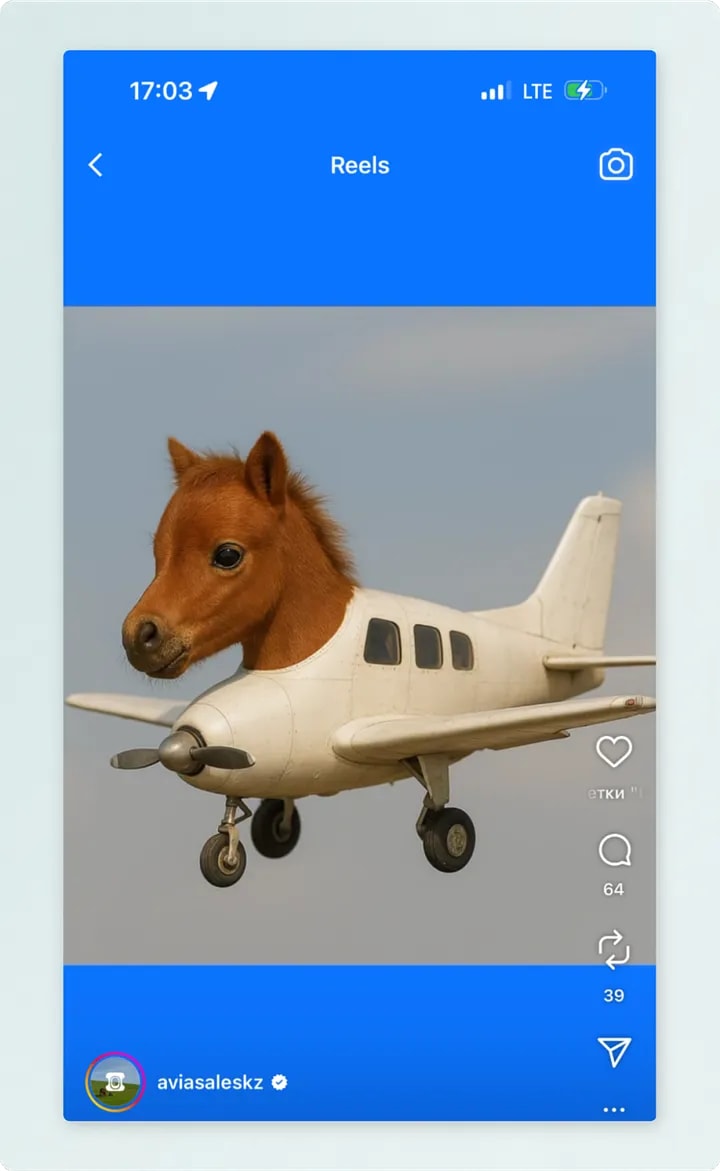The height and width of the screenshot is (1171, 720).
Task: Open the aviasaleskz username
Action: click(x=210, y=1082)
